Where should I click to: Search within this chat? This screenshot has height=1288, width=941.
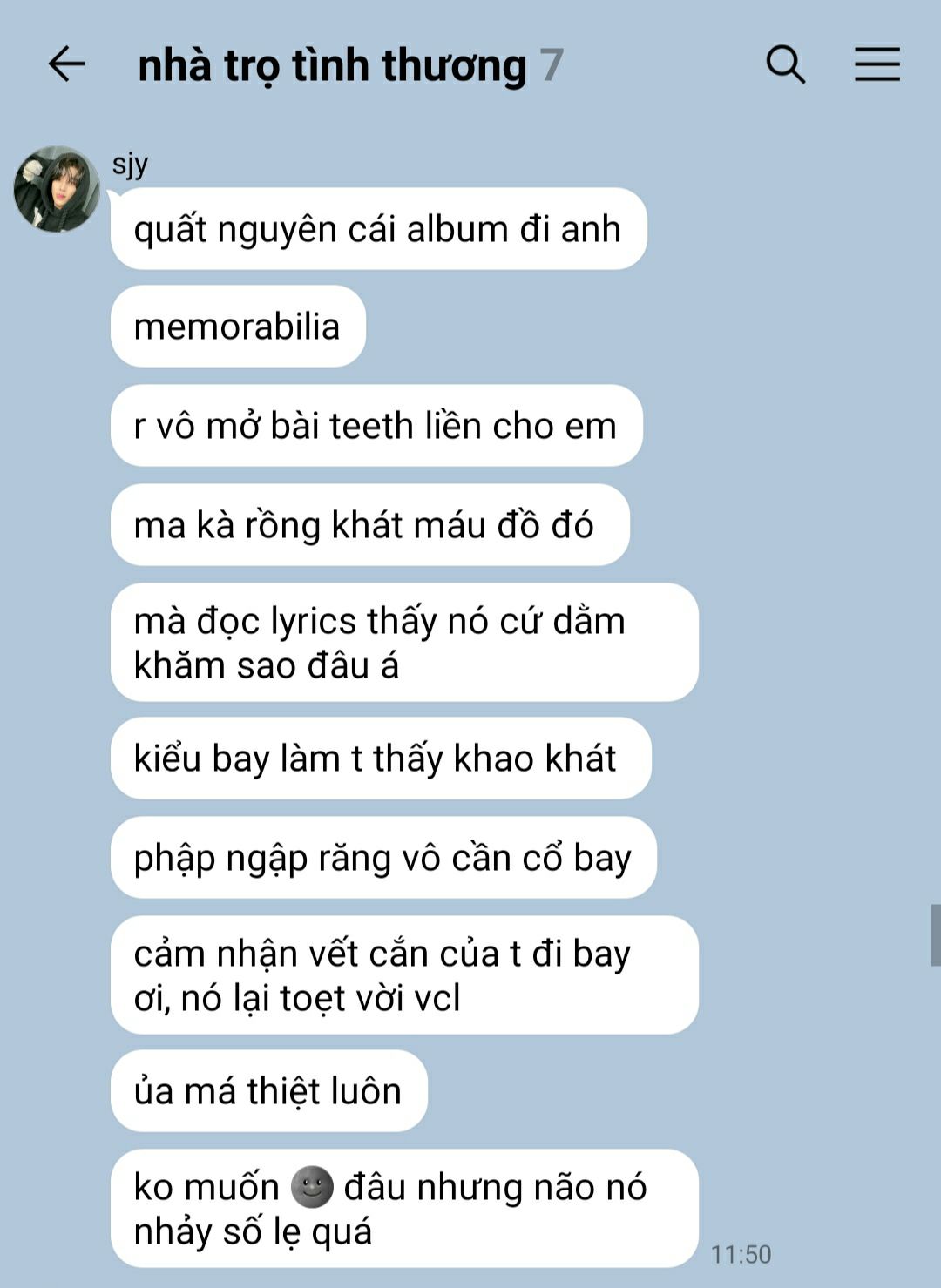click(x=785, y=64)
